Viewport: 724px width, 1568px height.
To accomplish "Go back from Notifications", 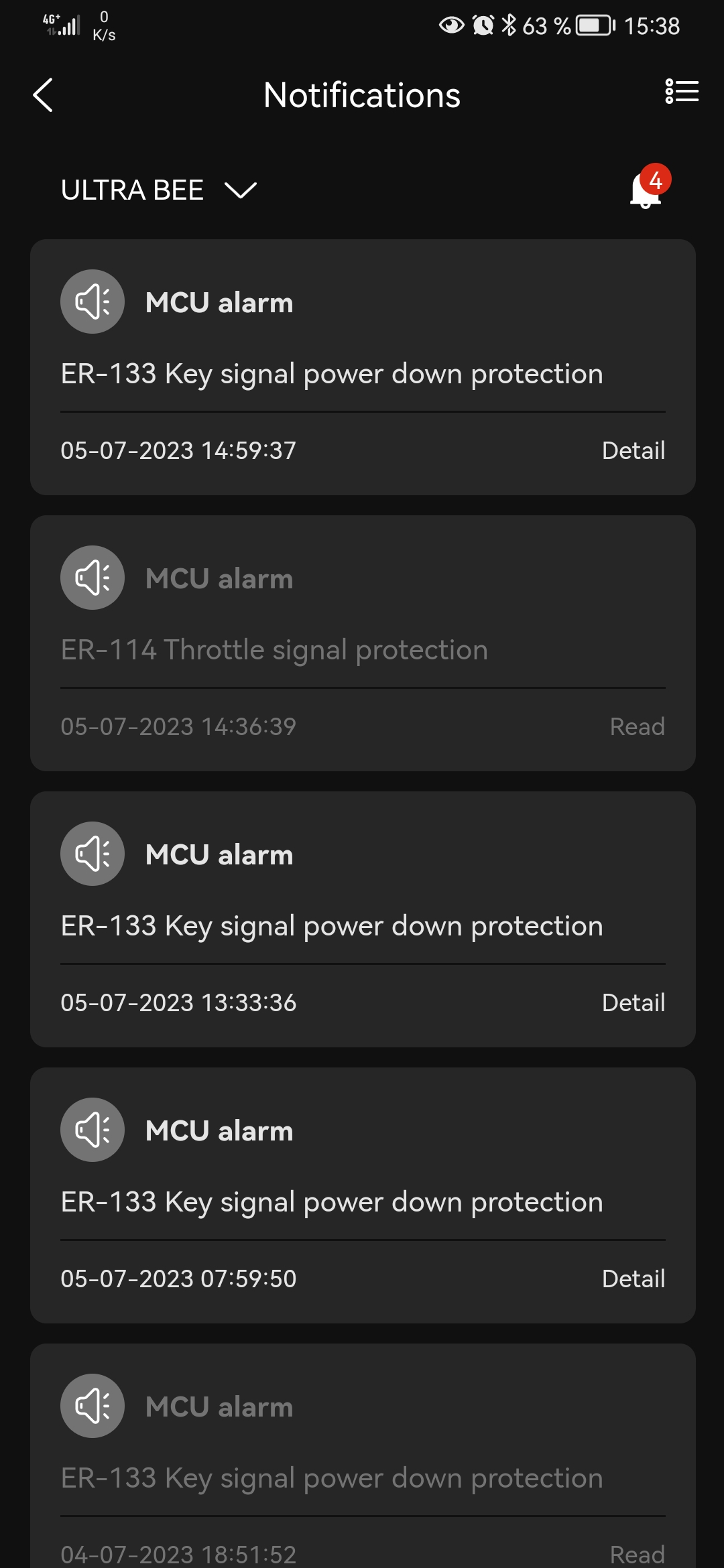I will [43, 95].
